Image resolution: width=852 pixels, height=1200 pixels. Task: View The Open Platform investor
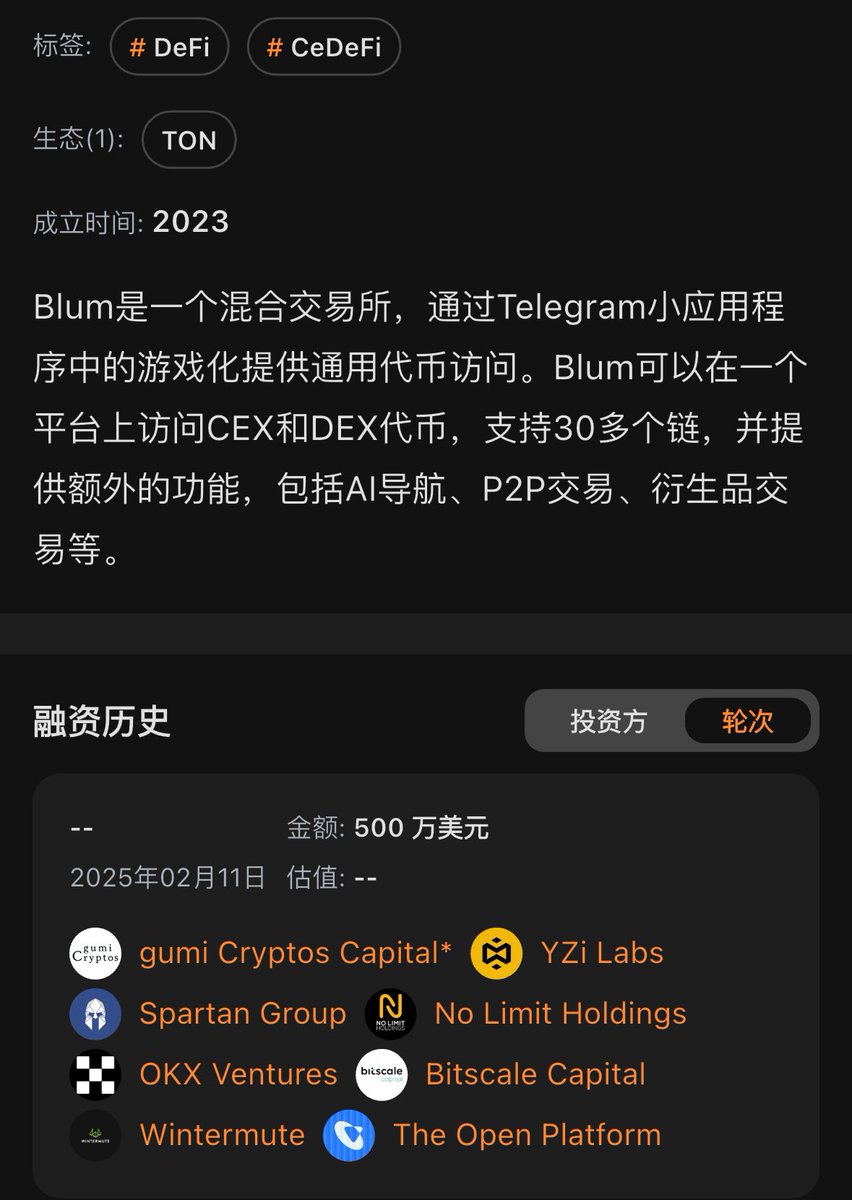click(527, 1135)
